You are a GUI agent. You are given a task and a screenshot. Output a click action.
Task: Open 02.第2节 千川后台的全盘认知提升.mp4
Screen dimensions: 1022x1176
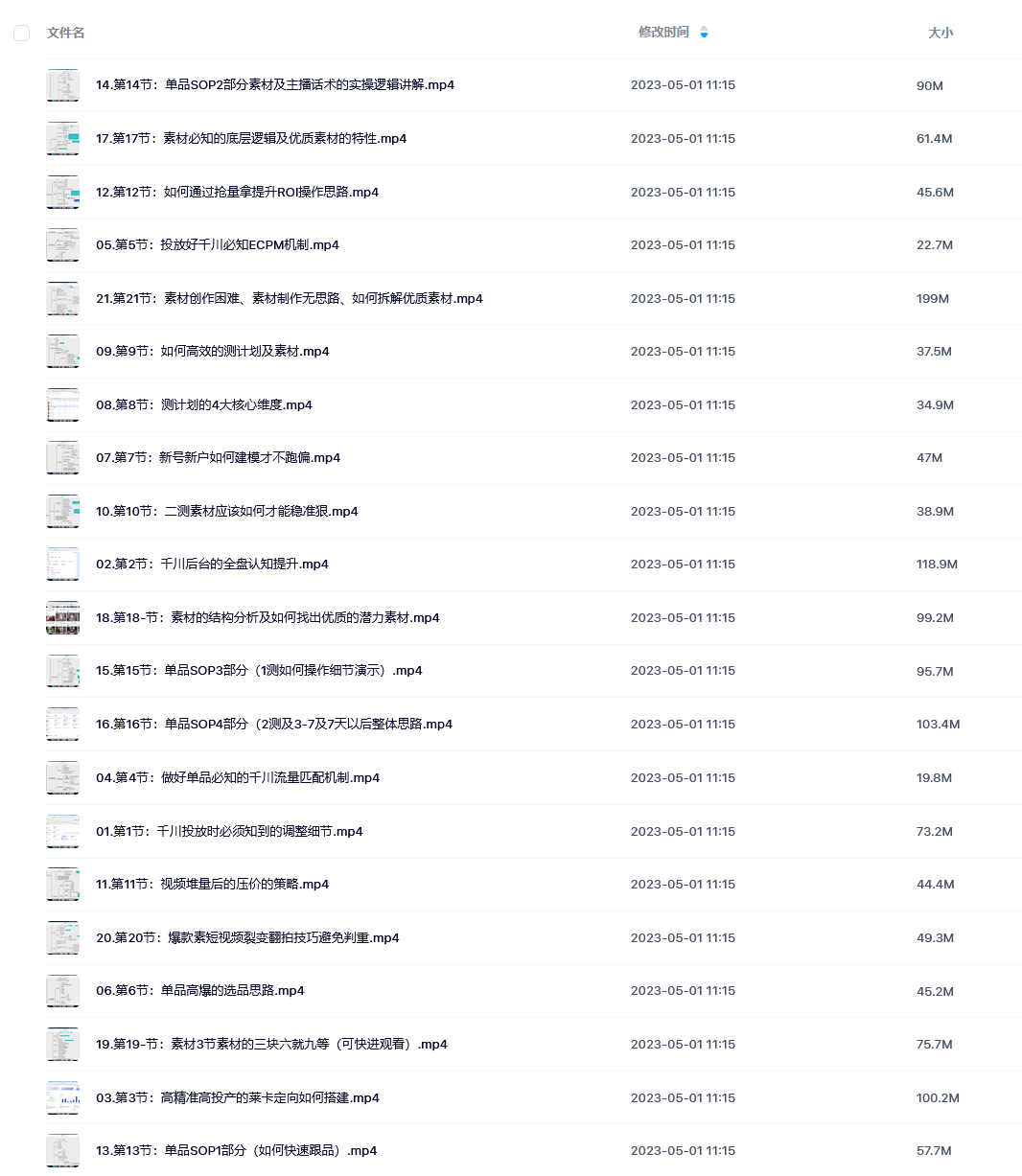point(212,565)
